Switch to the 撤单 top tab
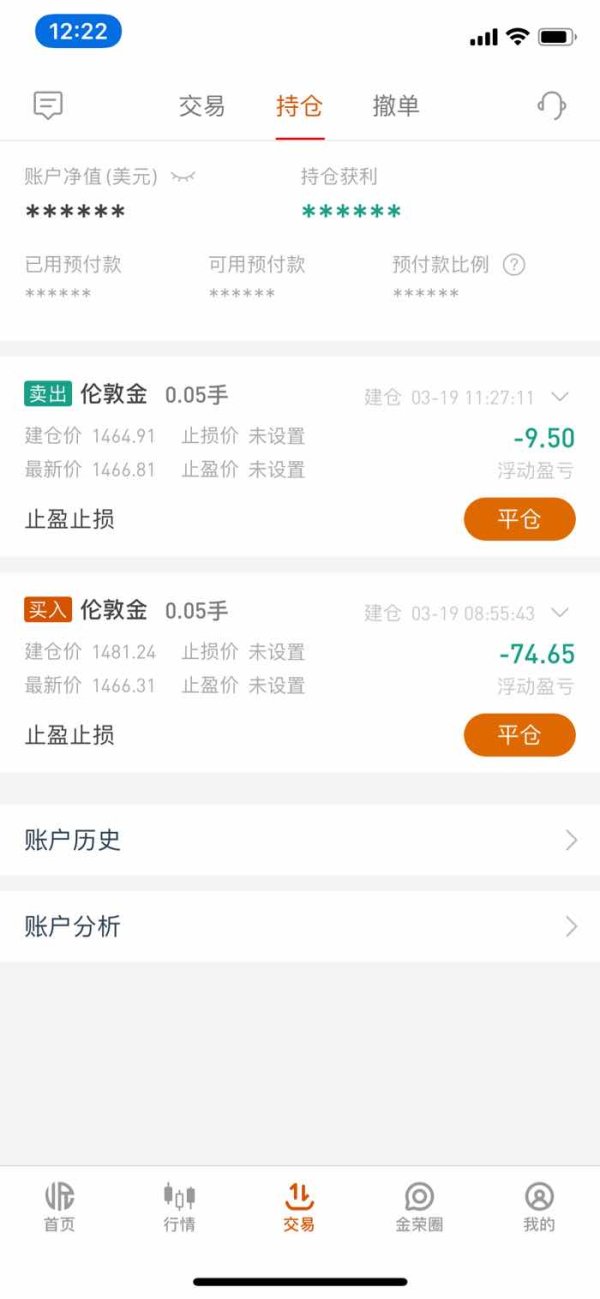The height and width of the screenshot is (1299, 600). pyautogui.click(x=396, y=106)
